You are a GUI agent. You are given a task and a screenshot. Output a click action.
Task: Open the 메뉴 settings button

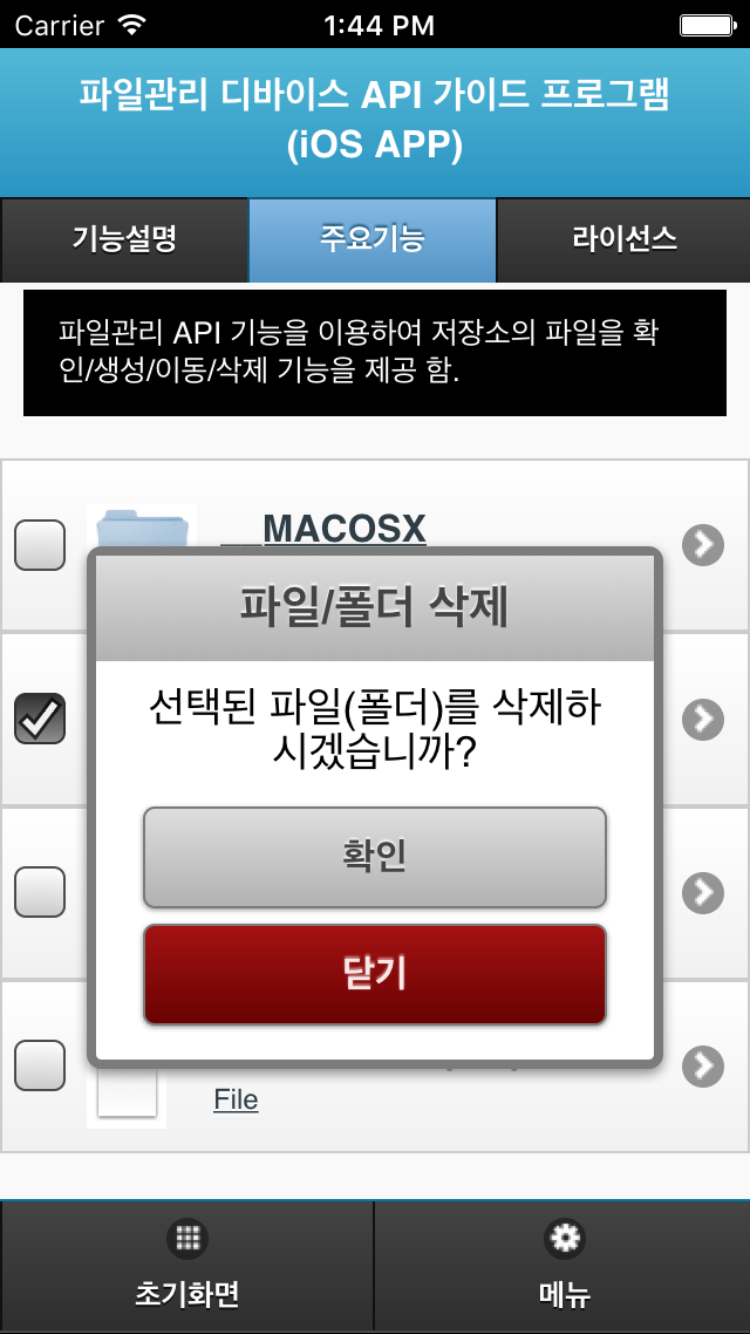(563, 1267)
